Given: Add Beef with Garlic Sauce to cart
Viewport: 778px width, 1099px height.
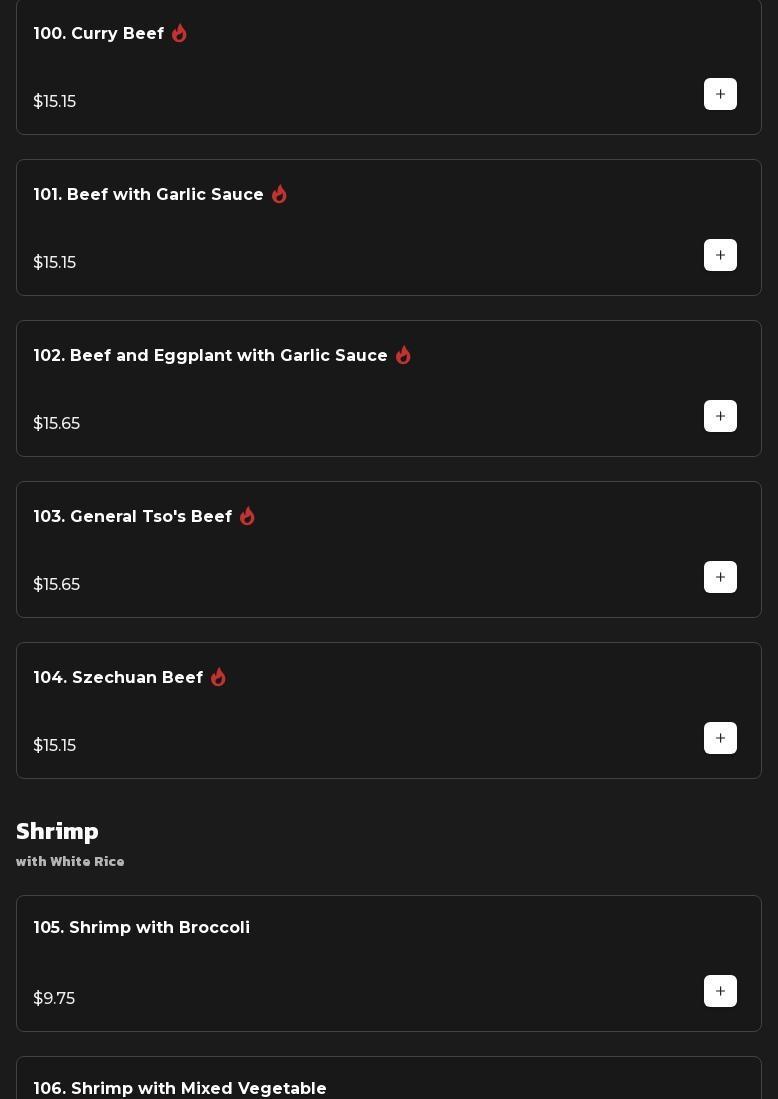Looking at the screenshot, I should [720, 255].
